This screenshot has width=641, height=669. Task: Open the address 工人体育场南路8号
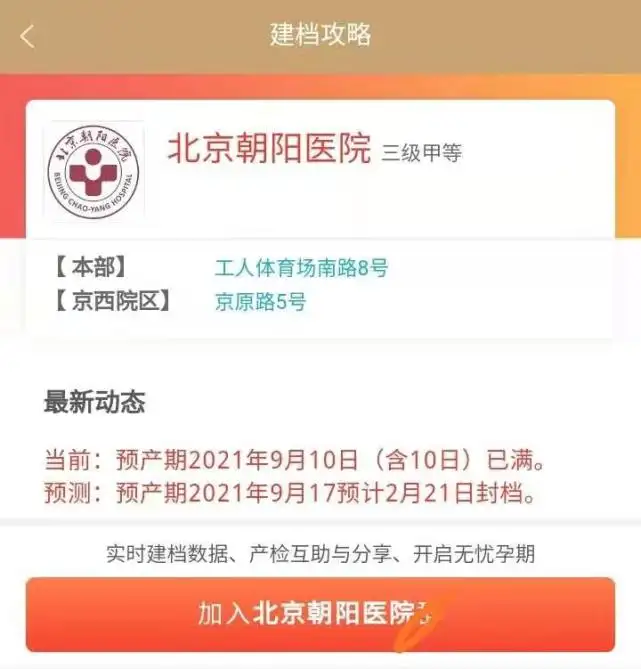coord(301,268)
